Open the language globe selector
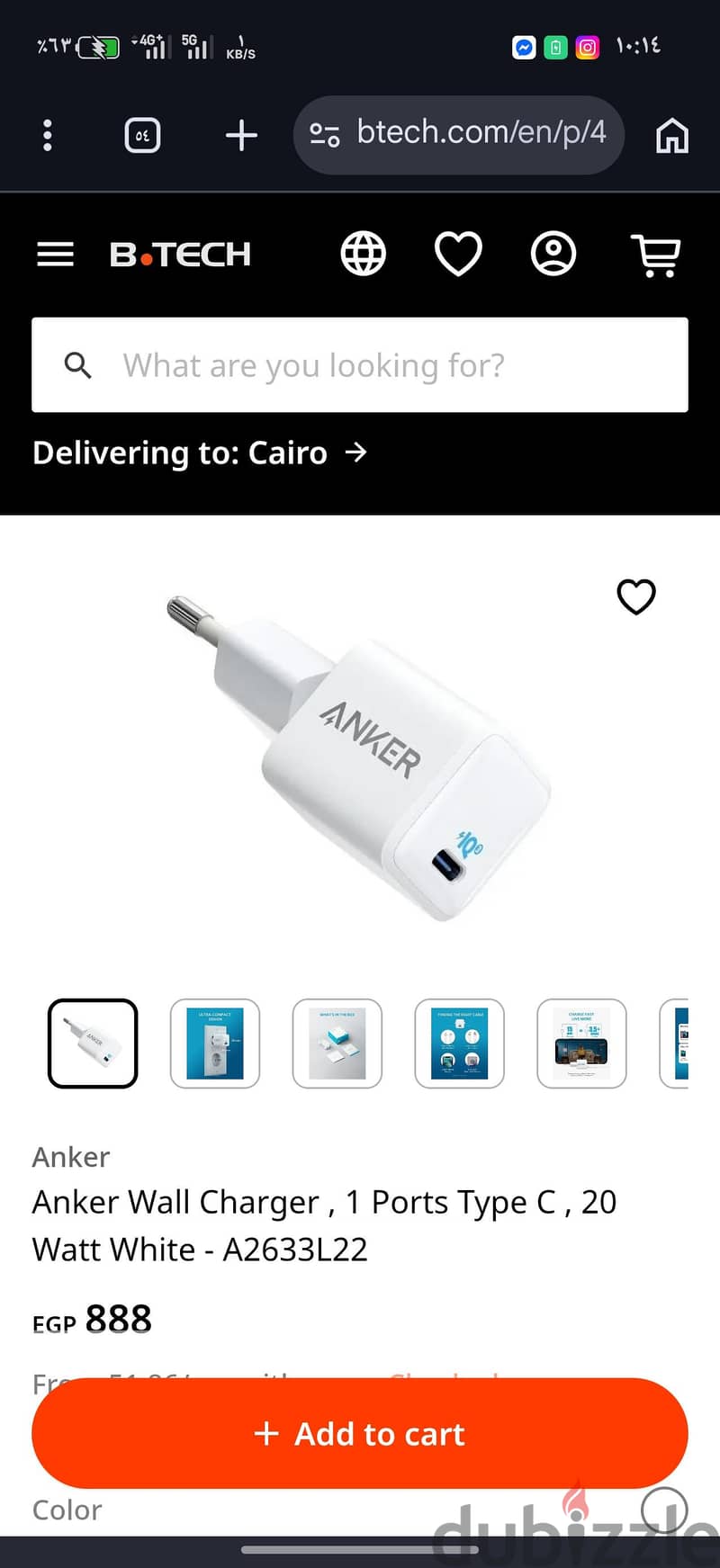720x1568 pixels. (x=364, y=254)
